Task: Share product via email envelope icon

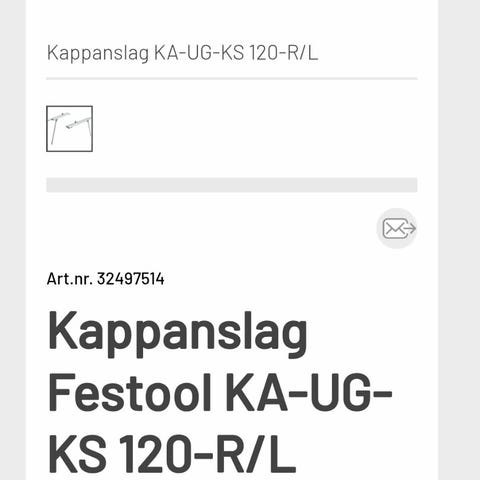Action: coord(397,229)
